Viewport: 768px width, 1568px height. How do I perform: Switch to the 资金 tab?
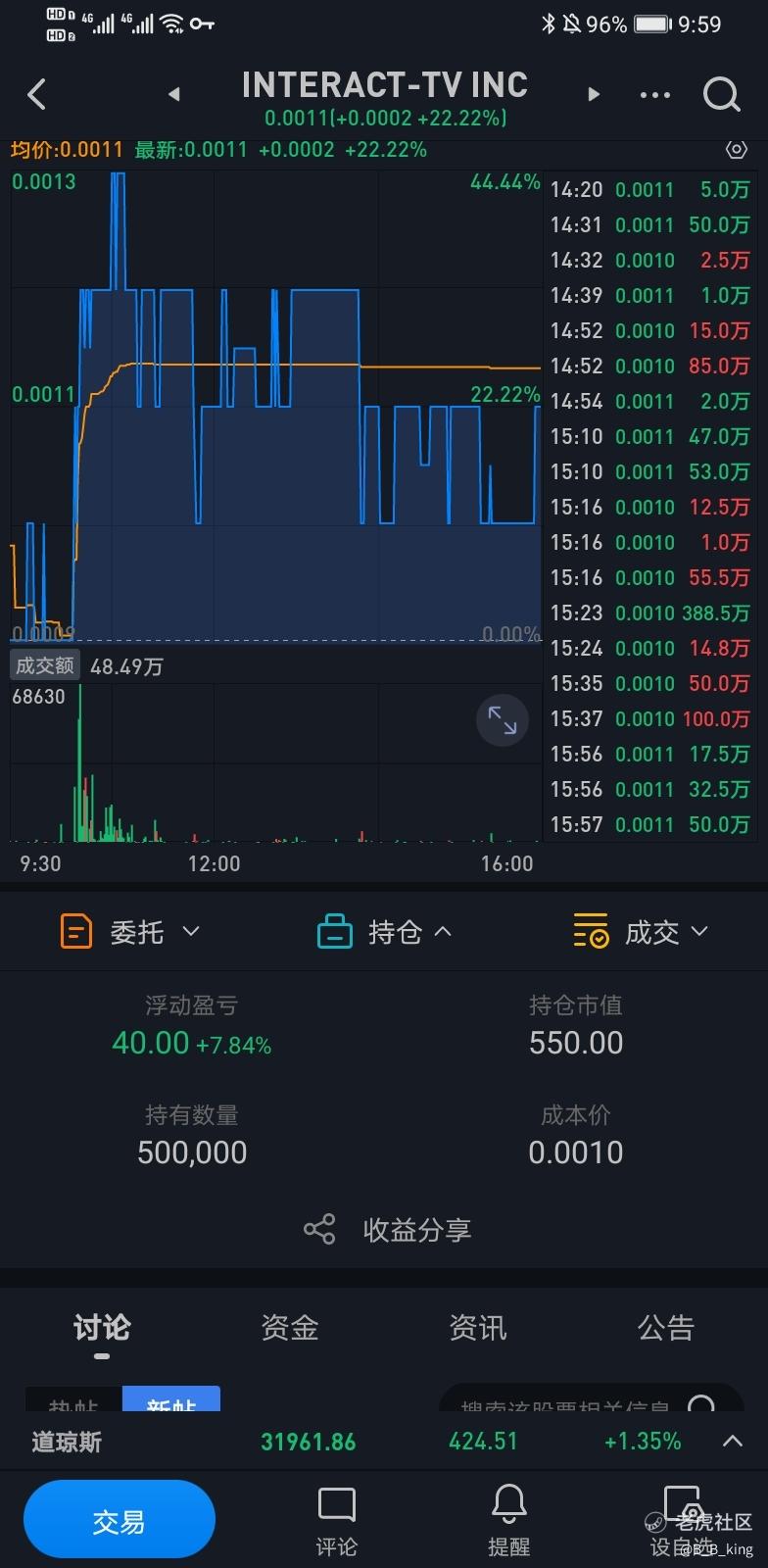(x=290, y=1329)
